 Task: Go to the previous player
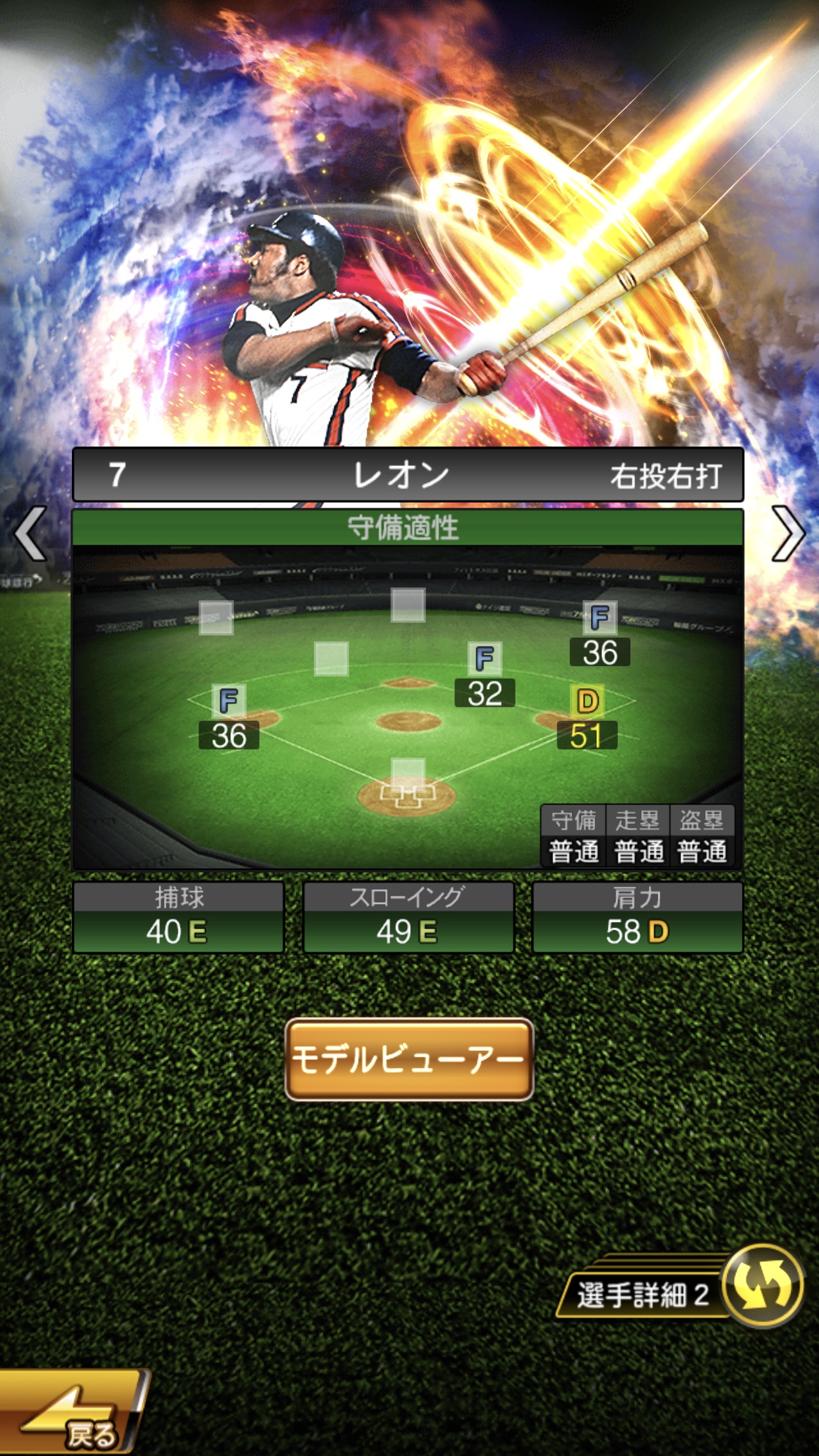[30, 534]
